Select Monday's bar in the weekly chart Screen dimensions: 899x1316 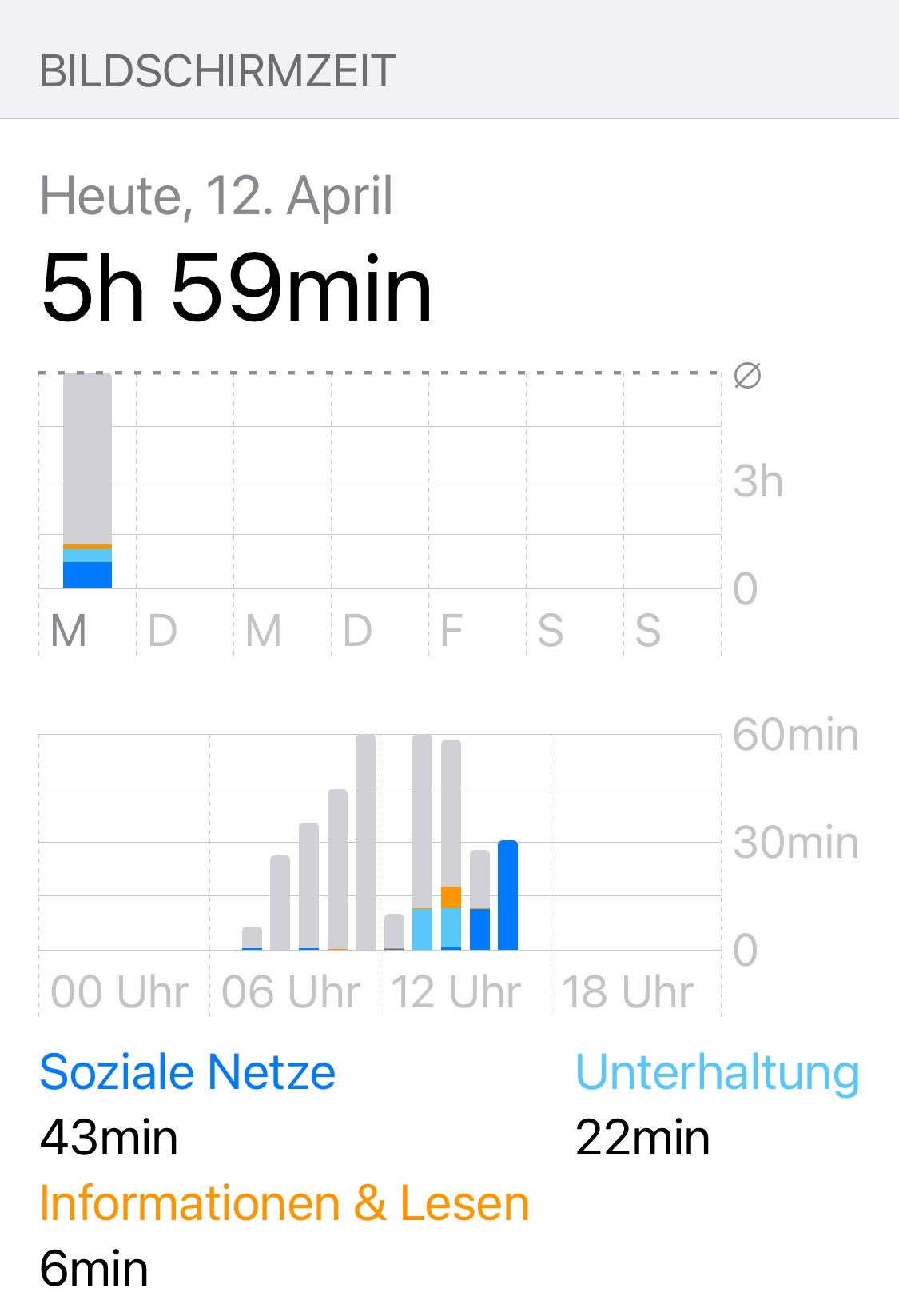click(87, 480)
